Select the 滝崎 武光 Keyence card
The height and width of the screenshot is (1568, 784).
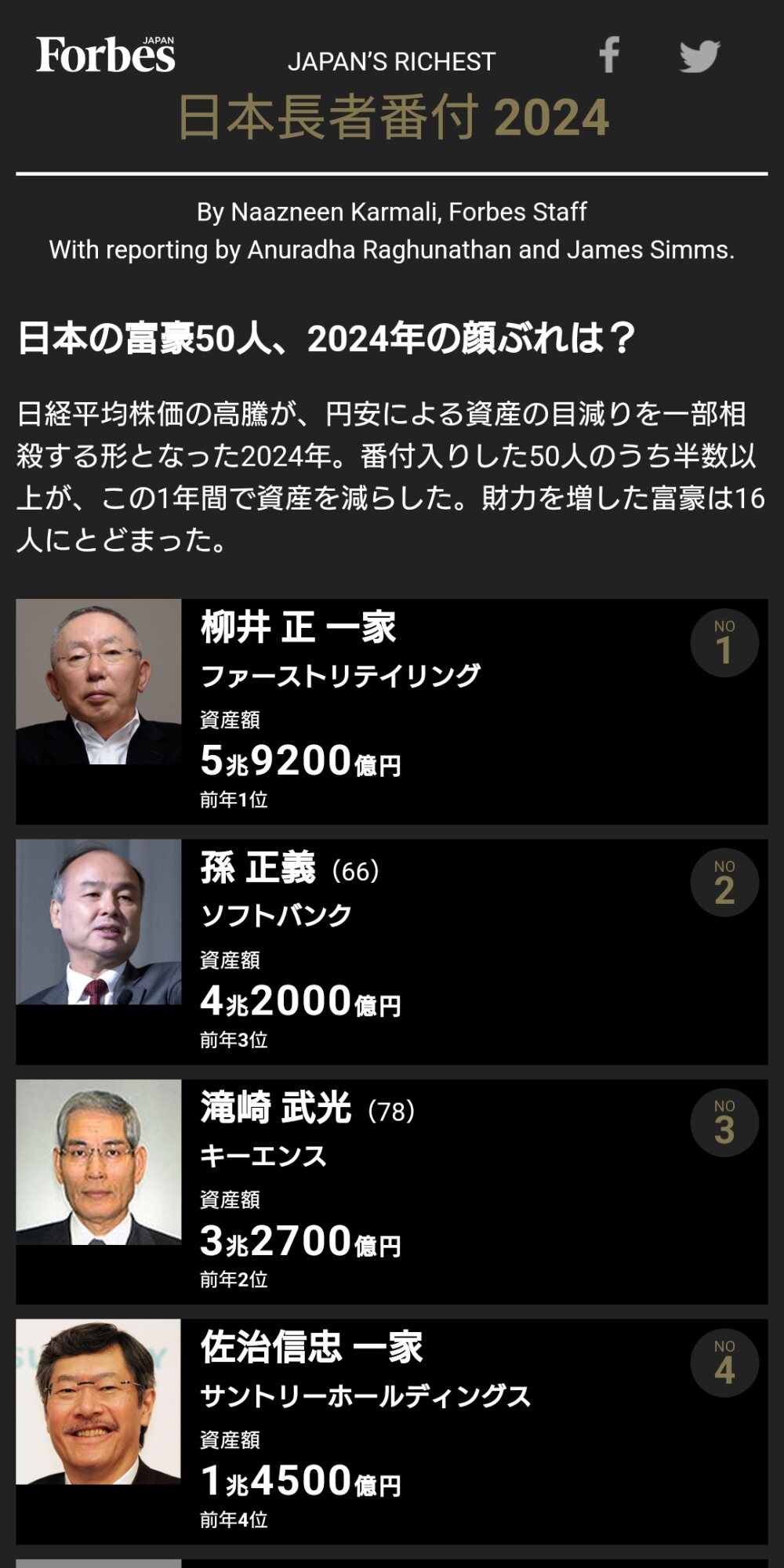391,1192
